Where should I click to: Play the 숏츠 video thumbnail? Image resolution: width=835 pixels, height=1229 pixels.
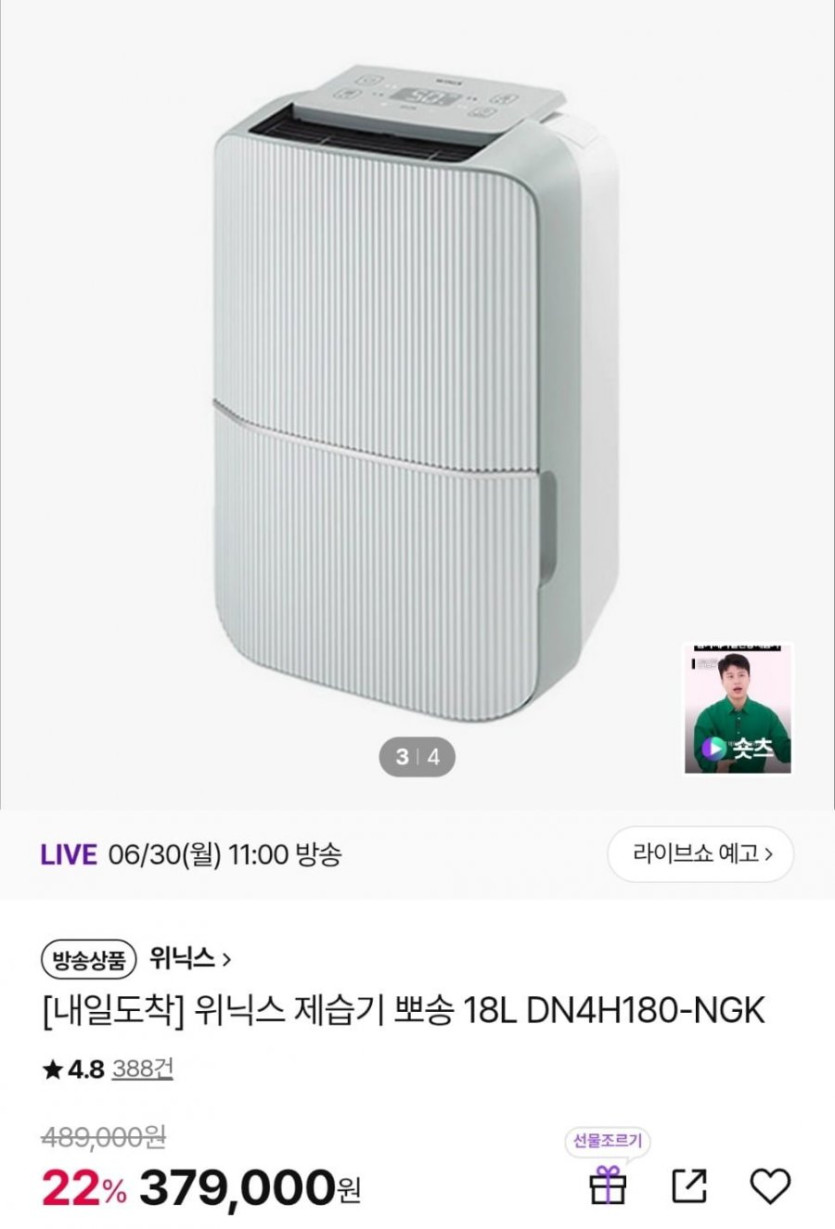click(x=738, y=708)
